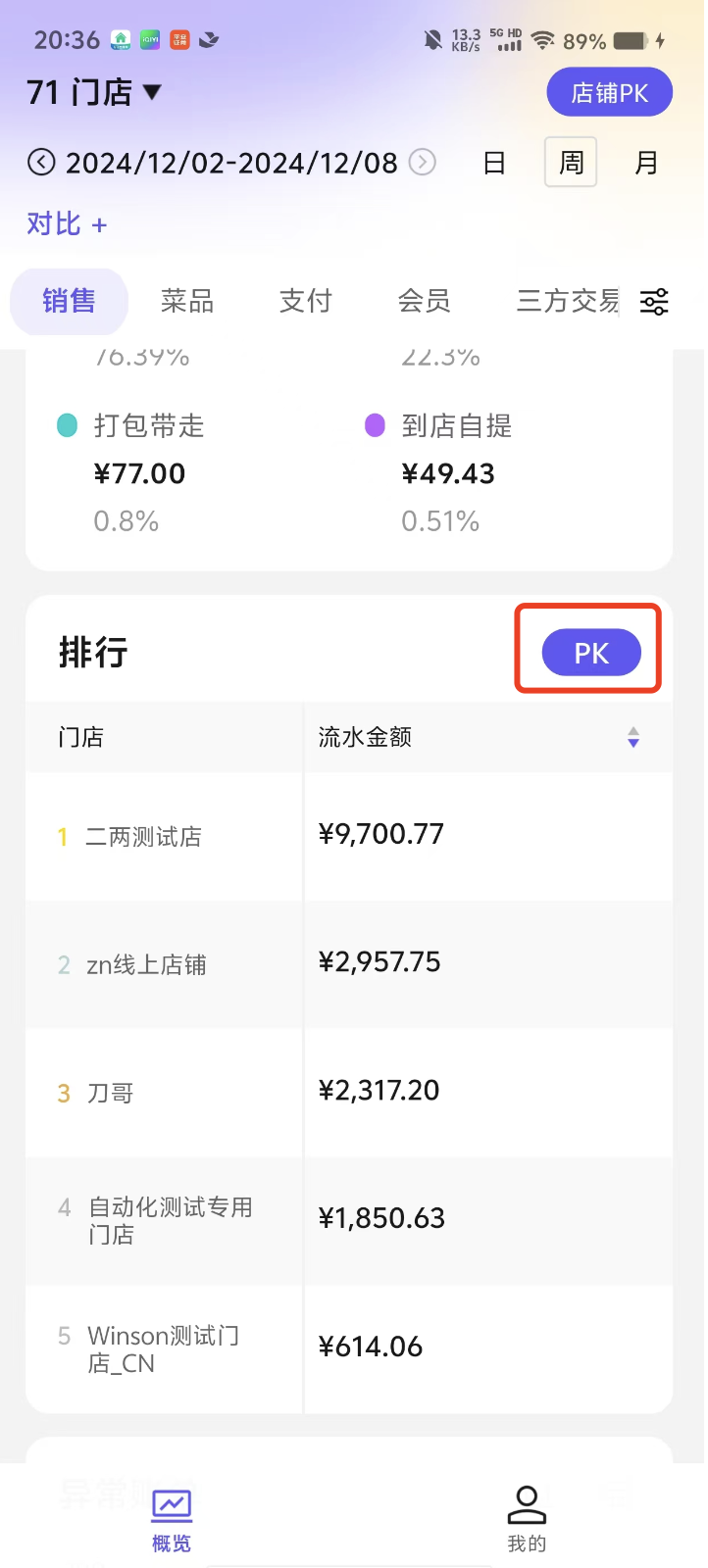Tap the 店铺PK button
This screenshot has width=708, height=1568.
click(x=609, y=93)
